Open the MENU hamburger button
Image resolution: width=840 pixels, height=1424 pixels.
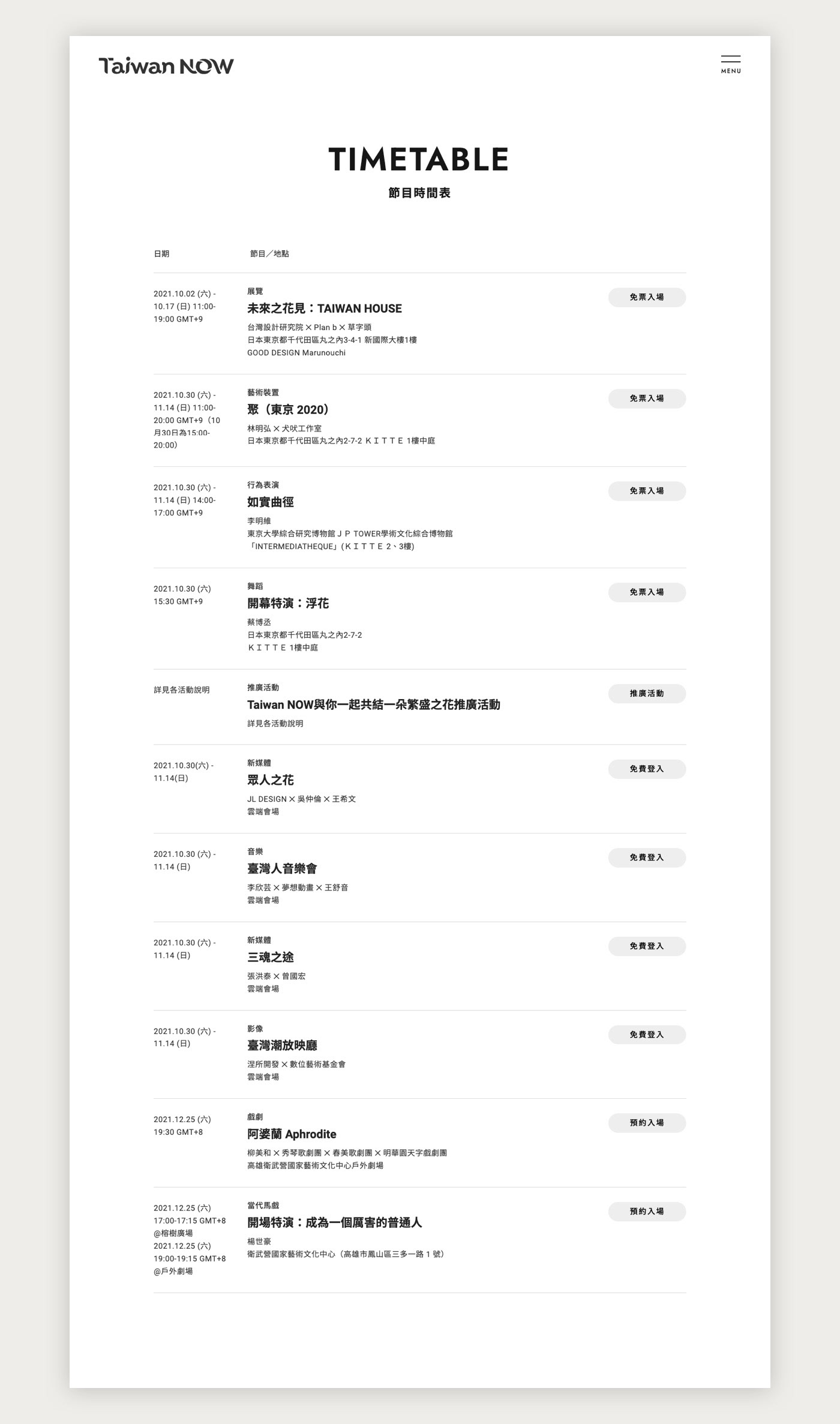[x=731, y=64]
